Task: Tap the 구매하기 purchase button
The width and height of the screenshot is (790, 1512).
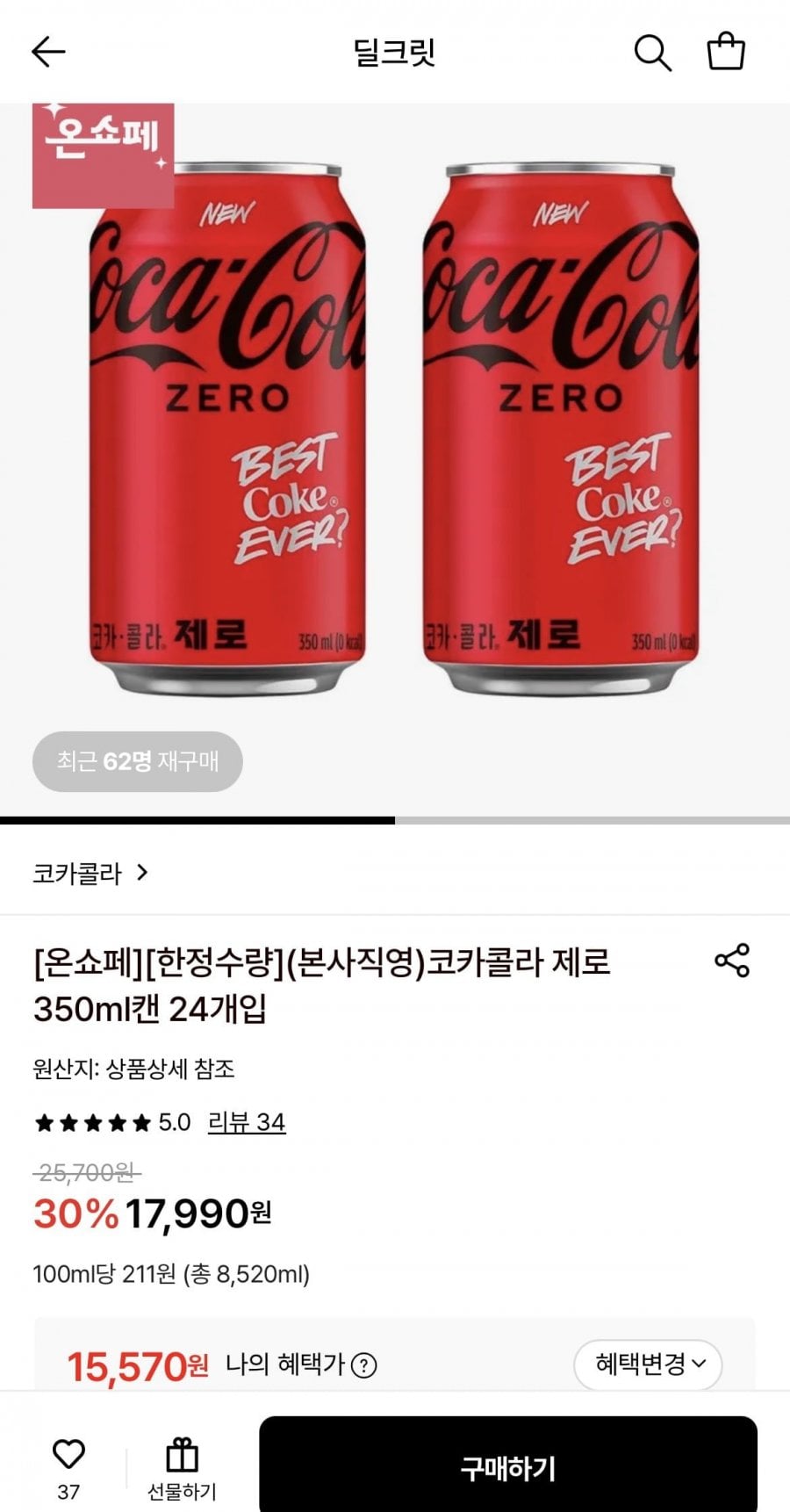Action: click(507, 1467)
